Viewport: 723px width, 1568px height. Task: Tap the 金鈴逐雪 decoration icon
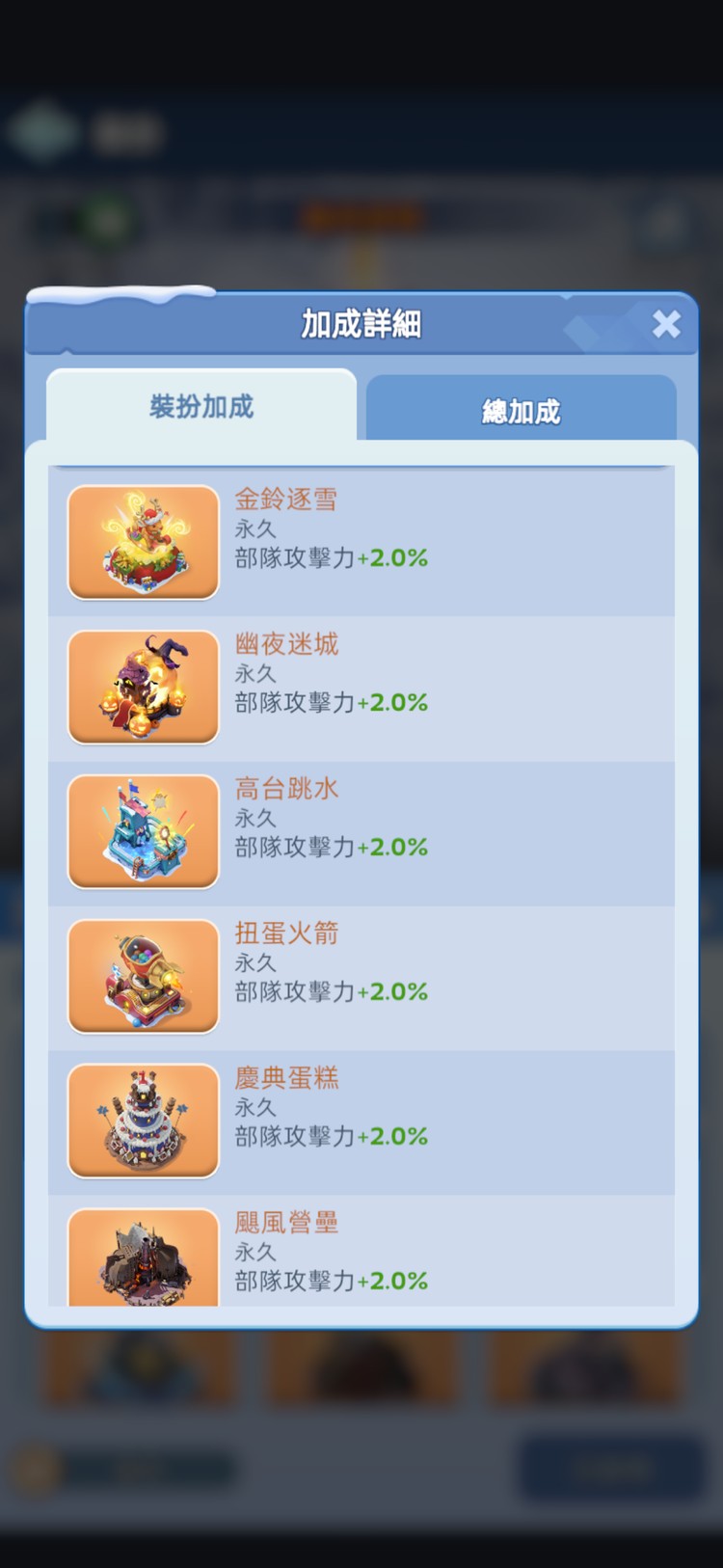pos(143,542)
